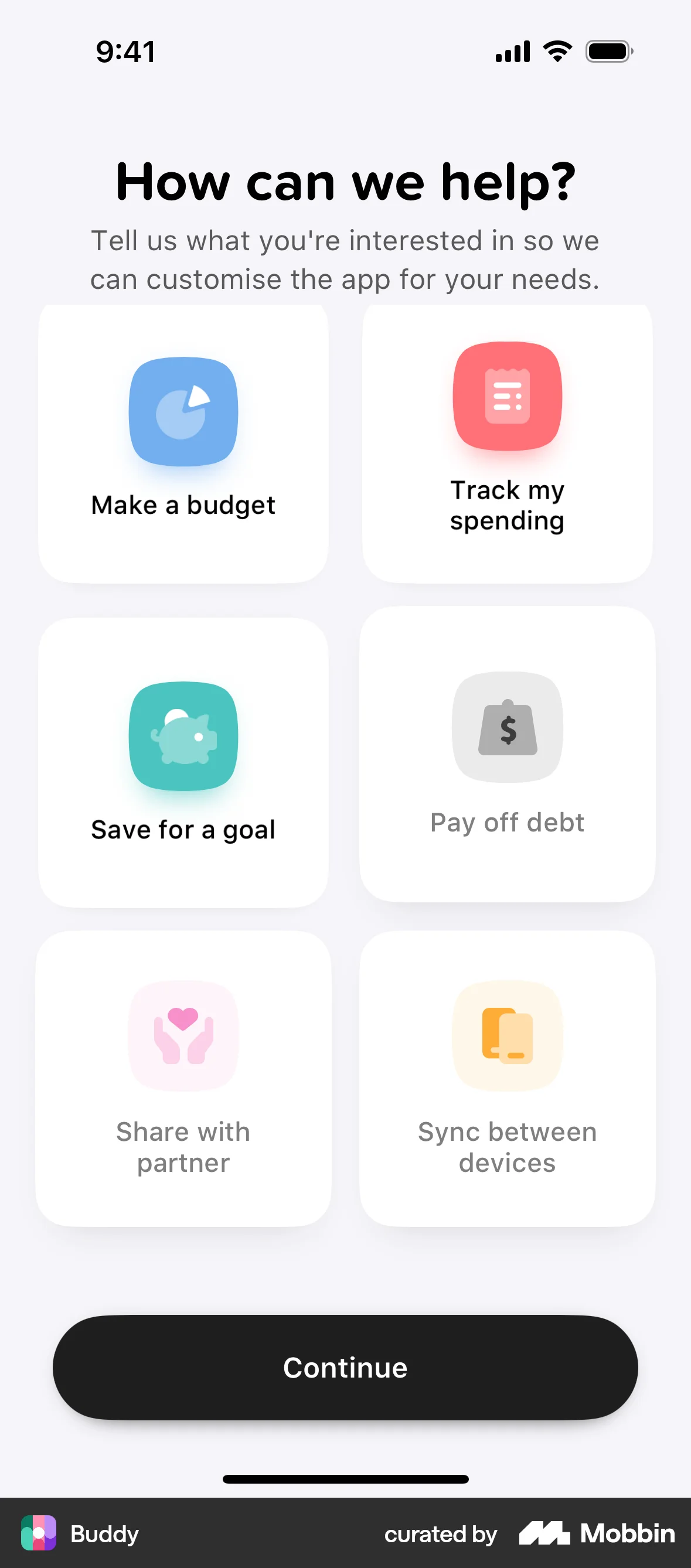Tap the home indicator bar
The height and width of the screenshot is (1568, 691).
345,1478
